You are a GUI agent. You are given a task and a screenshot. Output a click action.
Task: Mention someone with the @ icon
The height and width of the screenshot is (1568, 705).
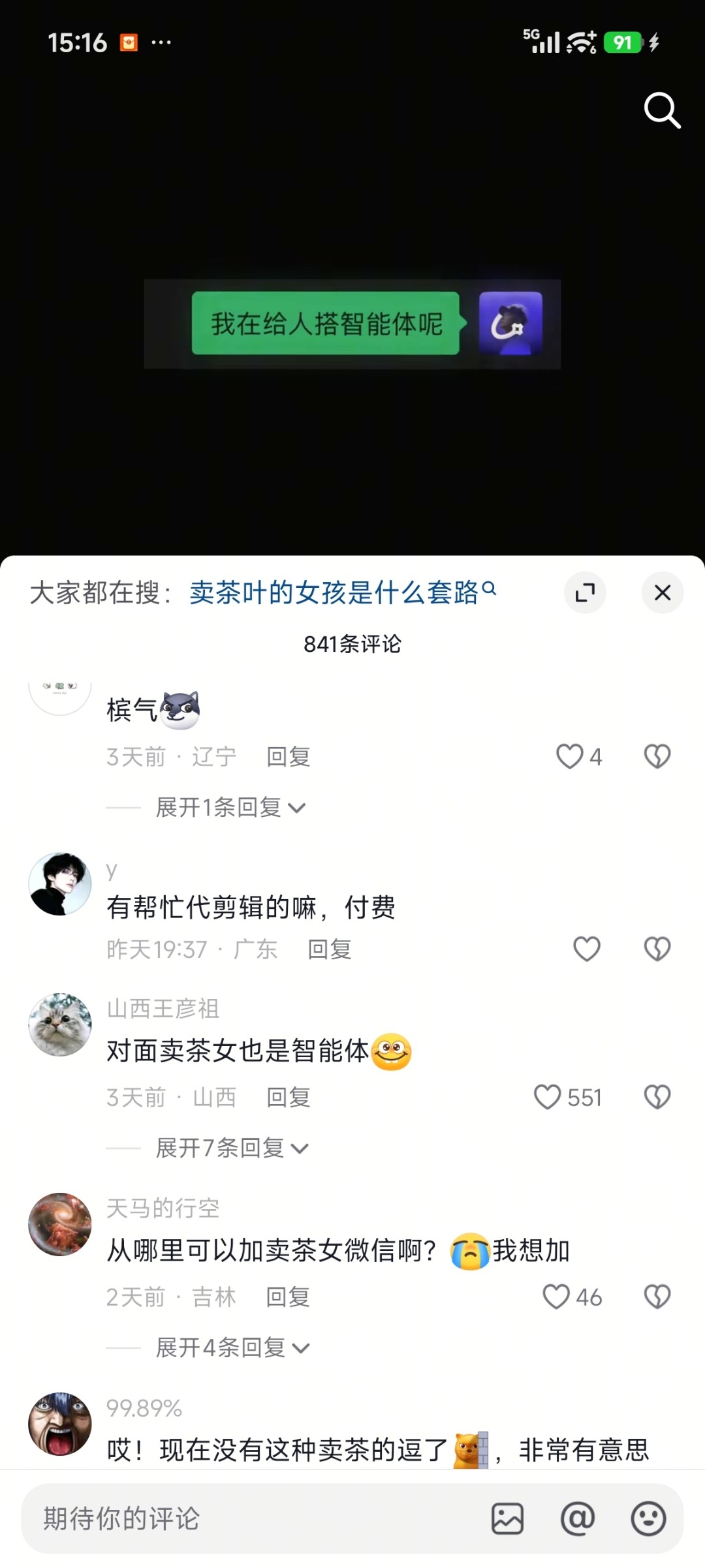(x=578, y=1518)
